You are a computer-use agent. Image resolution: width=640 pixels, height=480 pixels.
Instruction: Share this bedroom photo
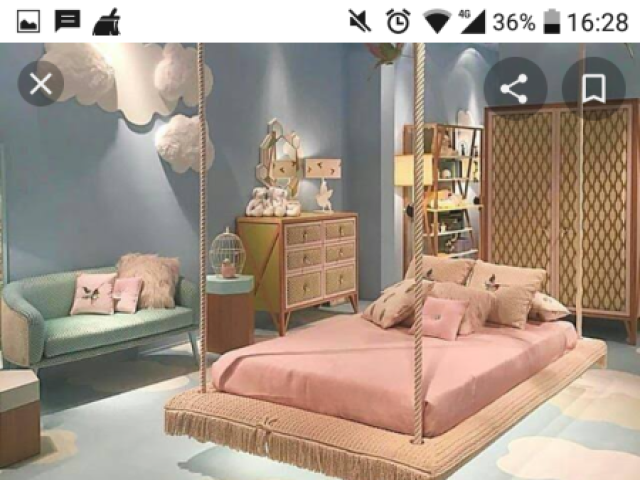coord(514,89)
